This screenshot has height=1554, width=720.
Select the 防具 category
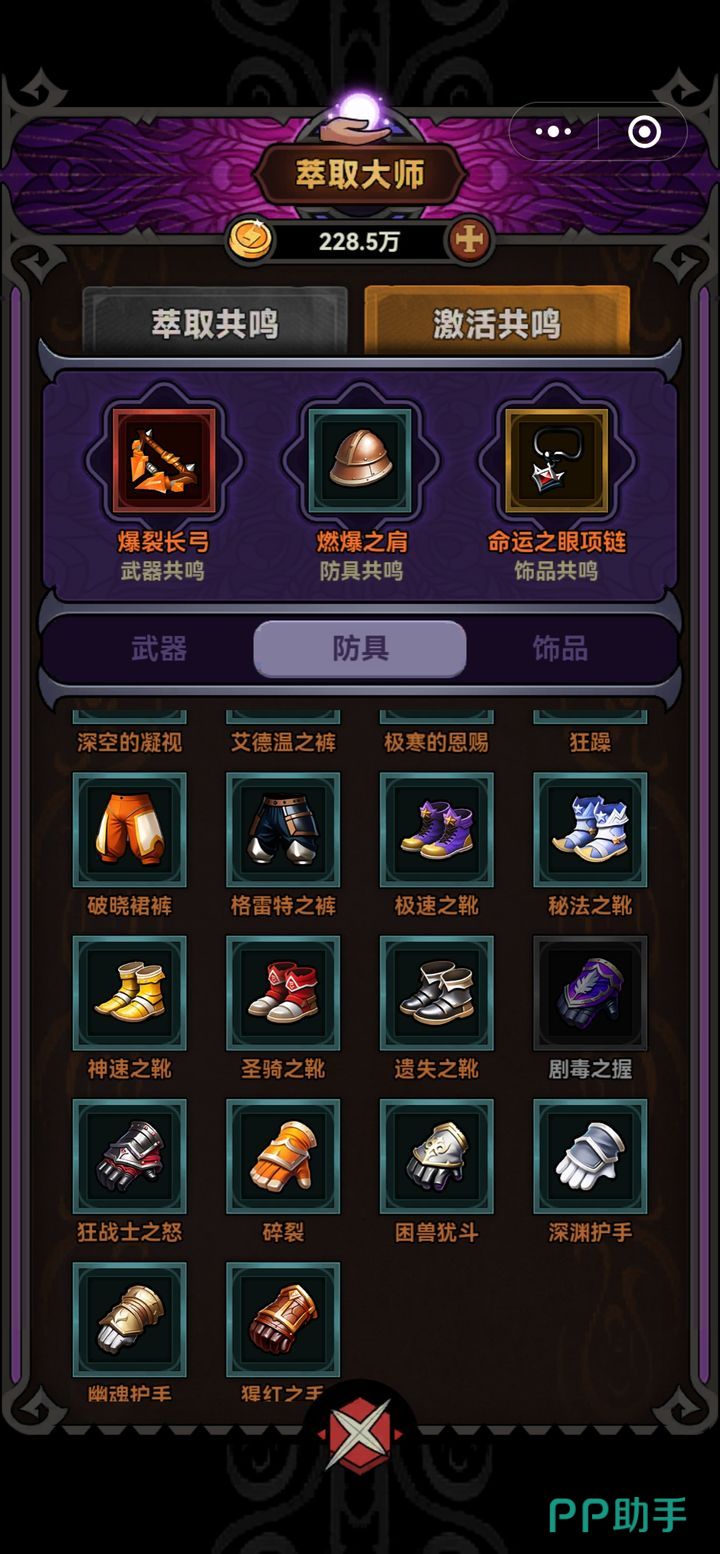[360, 649]
